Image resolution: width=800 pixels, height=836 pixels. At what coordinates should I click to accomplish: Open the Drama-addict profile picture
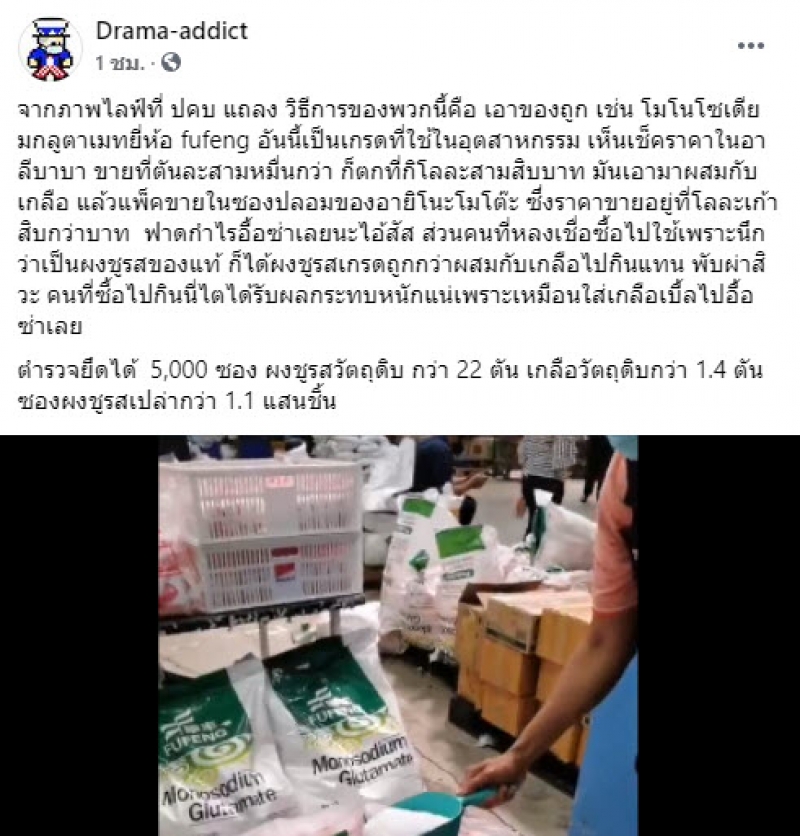(x=50, y=48)
